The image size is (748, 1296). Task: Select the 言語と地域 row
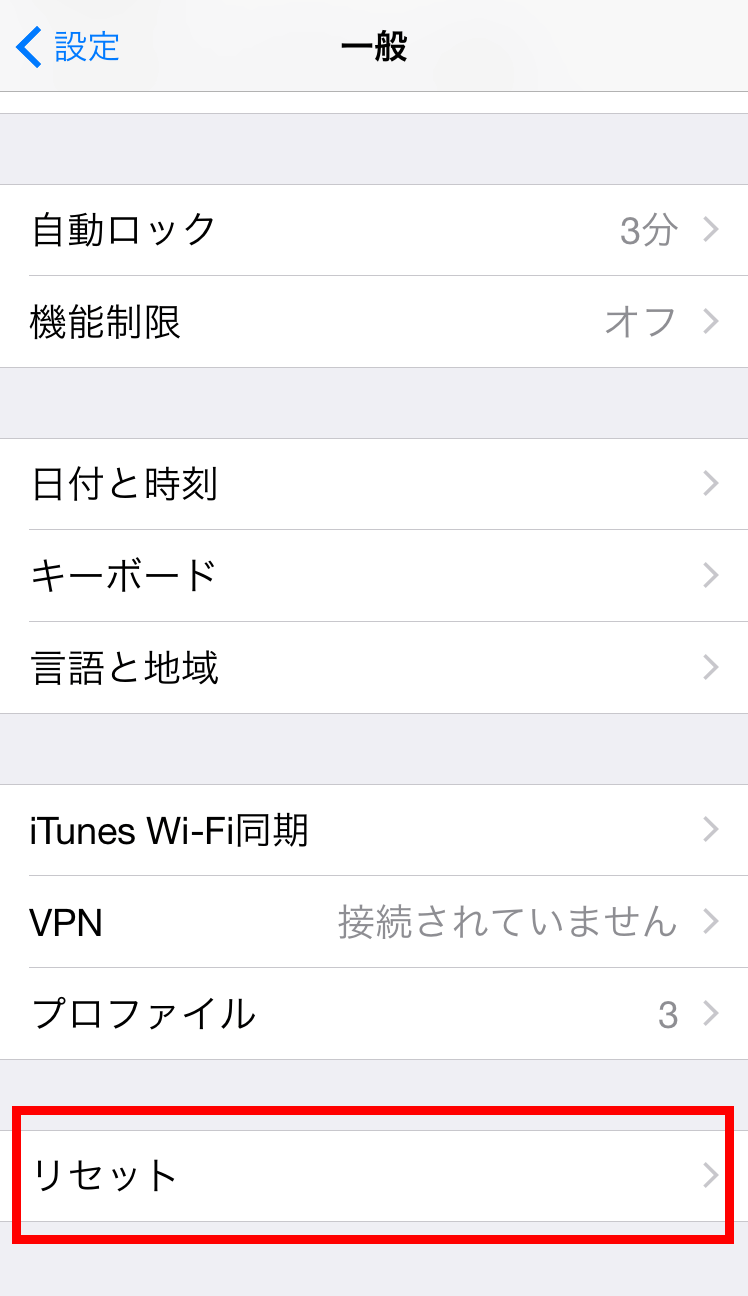click(374, 668)
